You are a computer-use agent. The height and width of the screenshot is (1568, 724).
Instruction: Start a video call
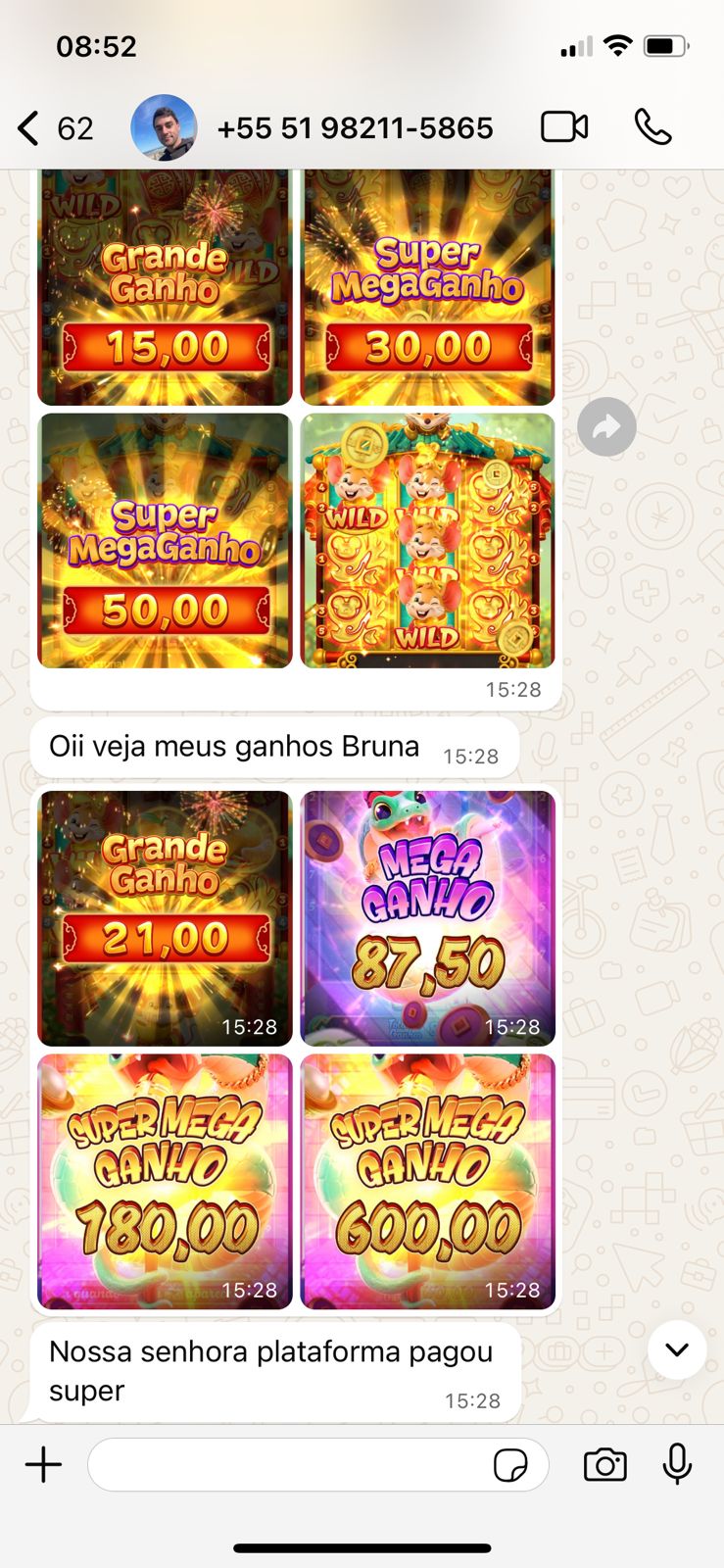pyautogui.click(x=564, y=127)
